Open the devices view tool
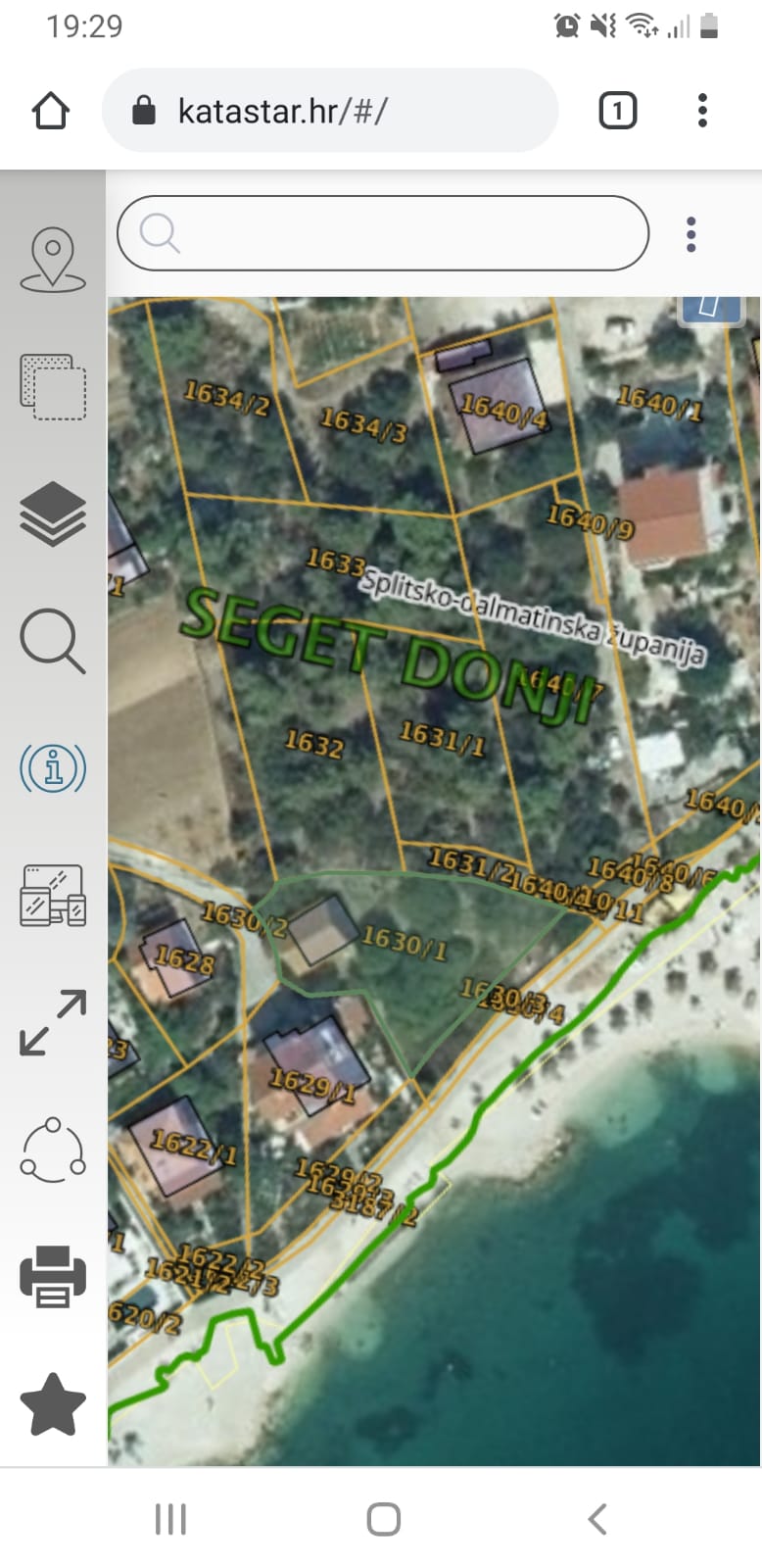Viewport: 762px width, 1568px height. pyautogui.click(x=53, y=895)
